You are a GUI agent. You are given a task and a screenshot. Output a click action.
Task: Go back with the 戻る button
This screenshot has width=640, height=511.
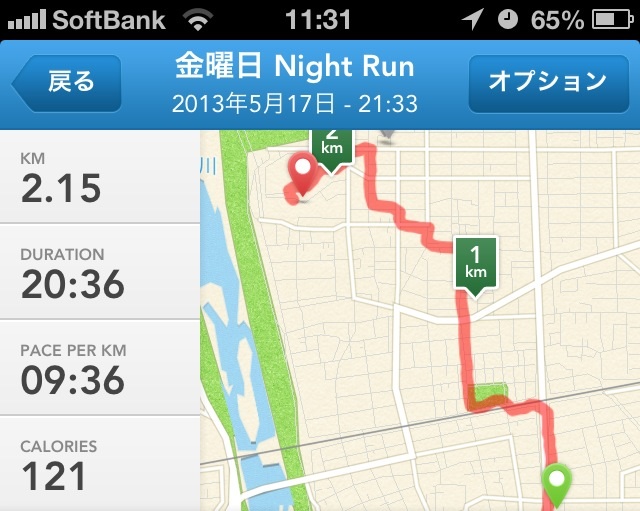click(67, 82)
